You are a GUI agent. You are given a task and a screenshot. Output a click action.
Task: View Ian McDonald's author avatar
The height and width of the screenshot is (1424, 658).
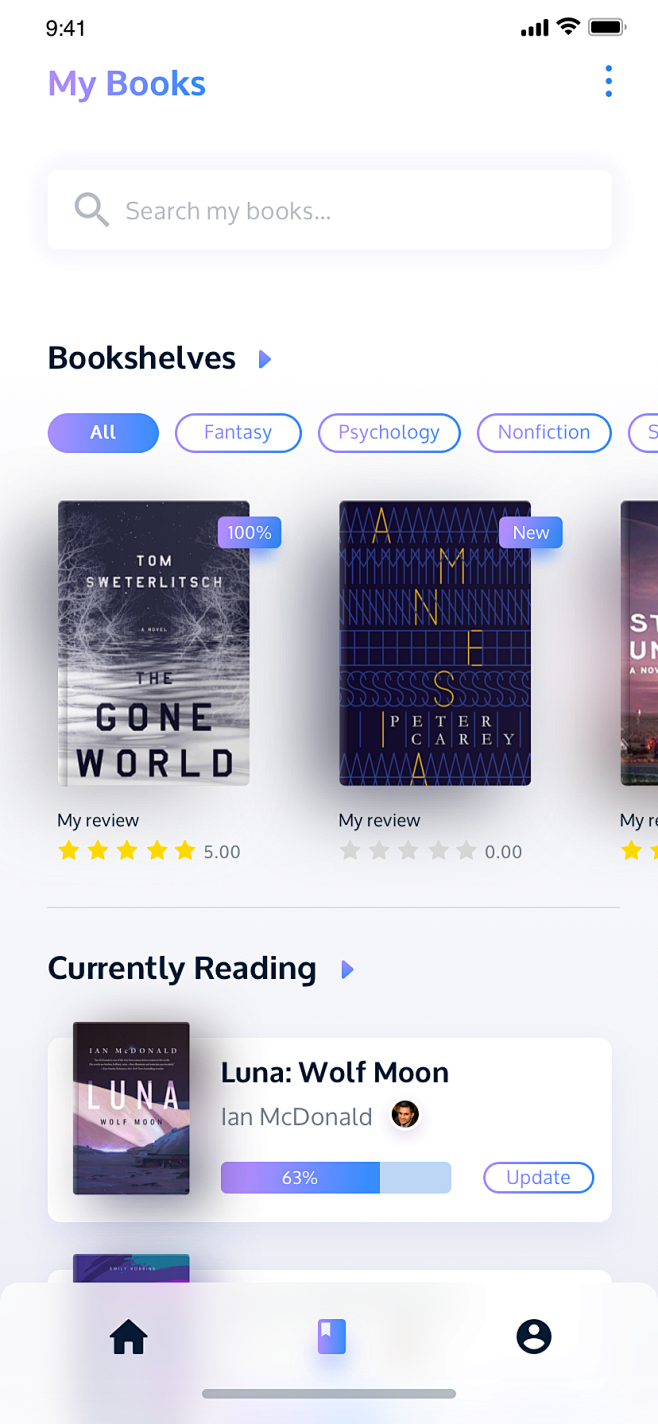405,1115
